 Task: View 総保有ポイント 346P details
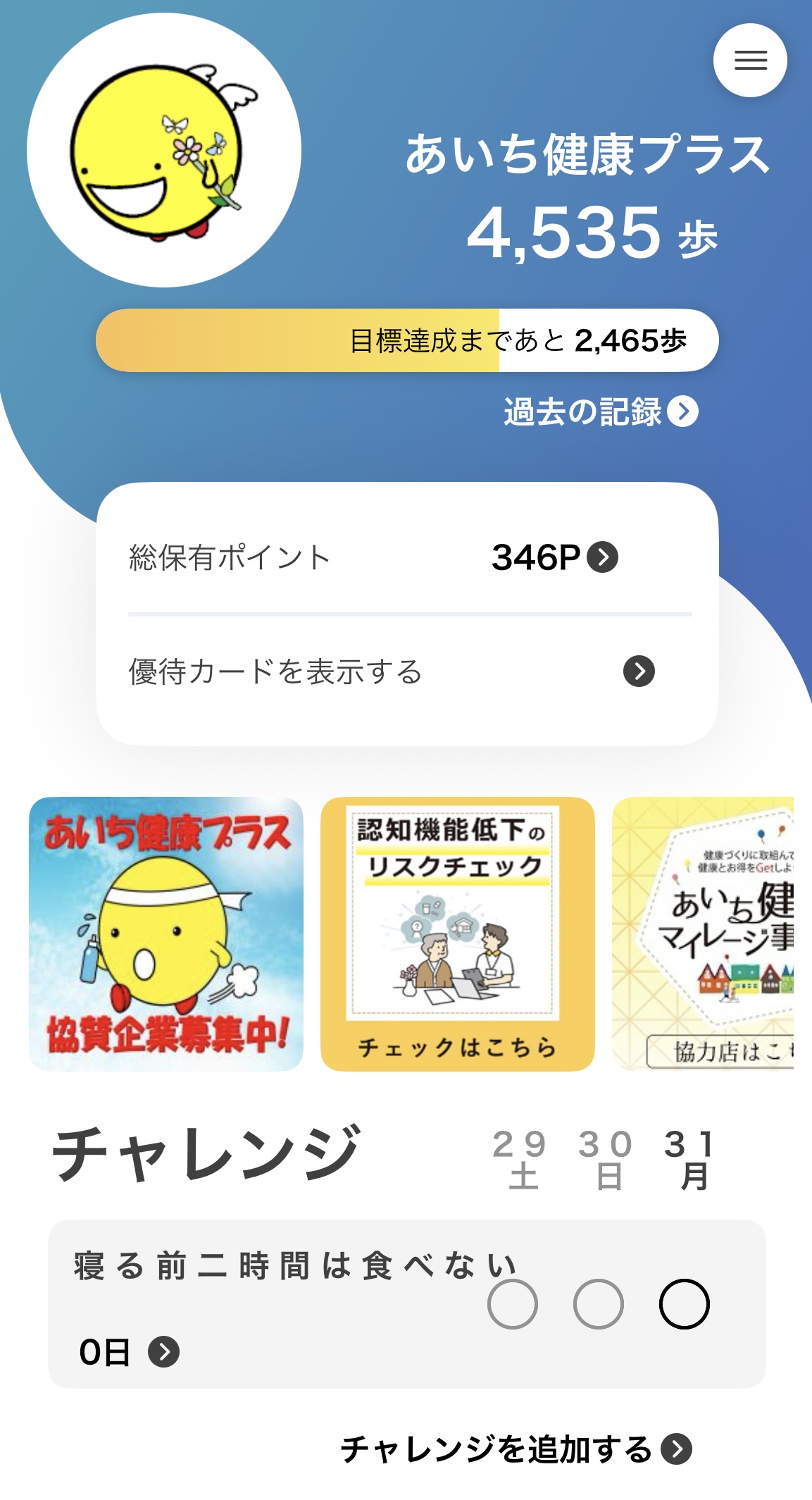[x=409, y=557]
